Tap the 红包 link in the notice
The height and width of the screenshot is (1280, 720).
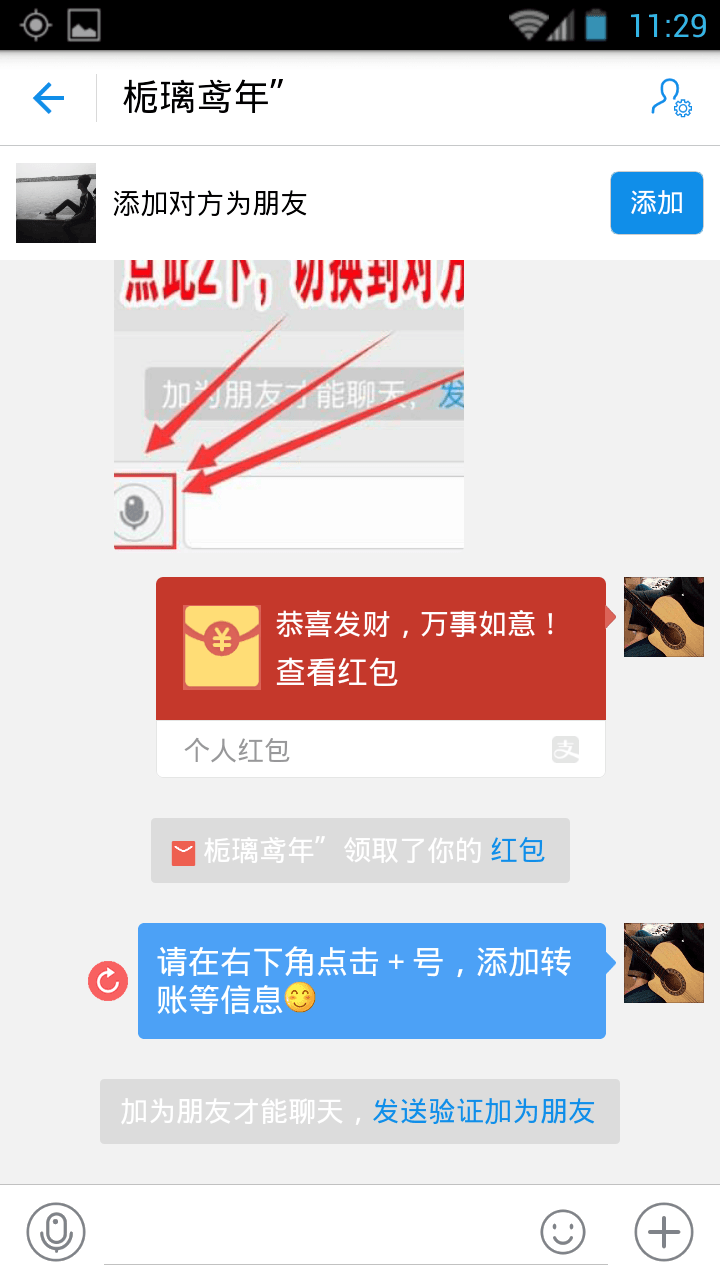pos(517,851)
